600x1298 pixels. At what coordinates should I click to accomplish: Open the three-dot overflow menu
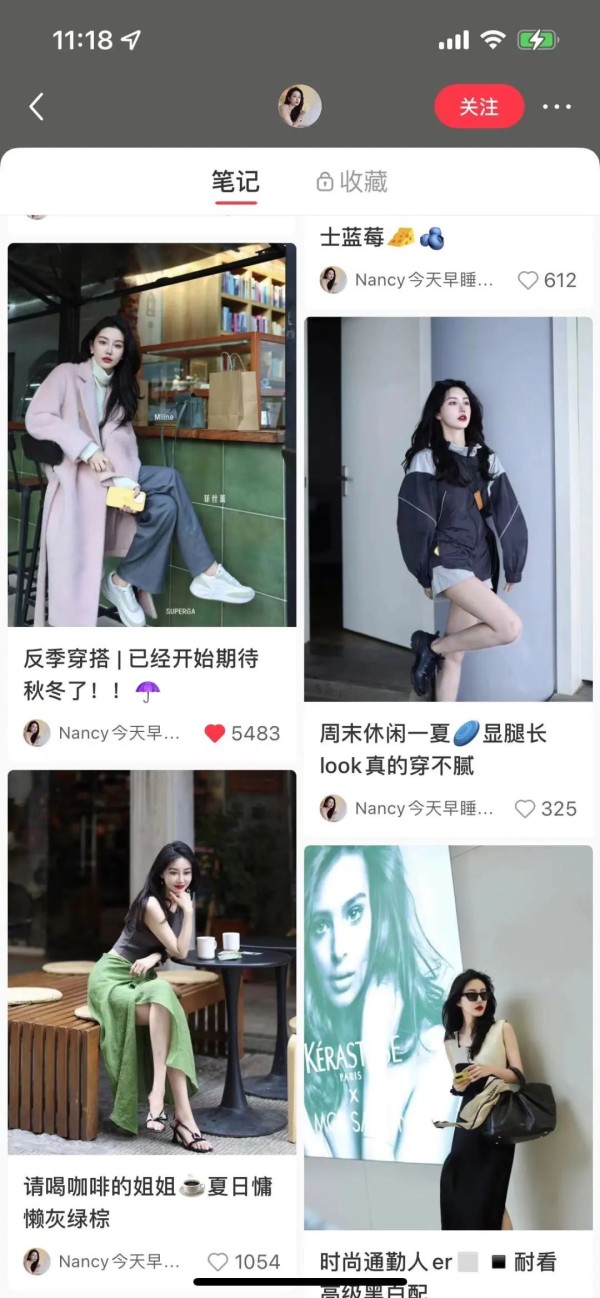[x=557, y=107]
